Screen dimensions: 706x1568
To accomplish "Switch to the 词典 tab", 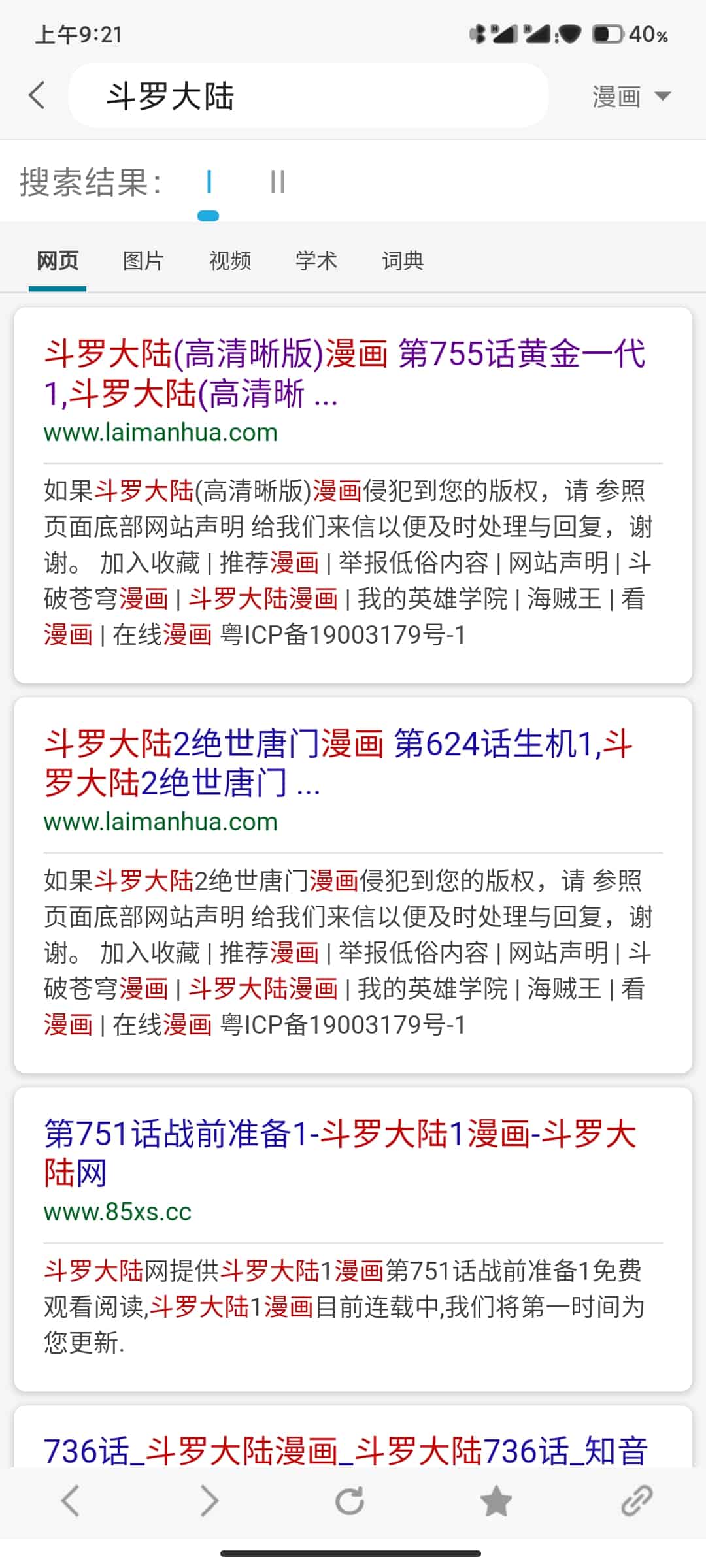I will (x=403, y=261).
